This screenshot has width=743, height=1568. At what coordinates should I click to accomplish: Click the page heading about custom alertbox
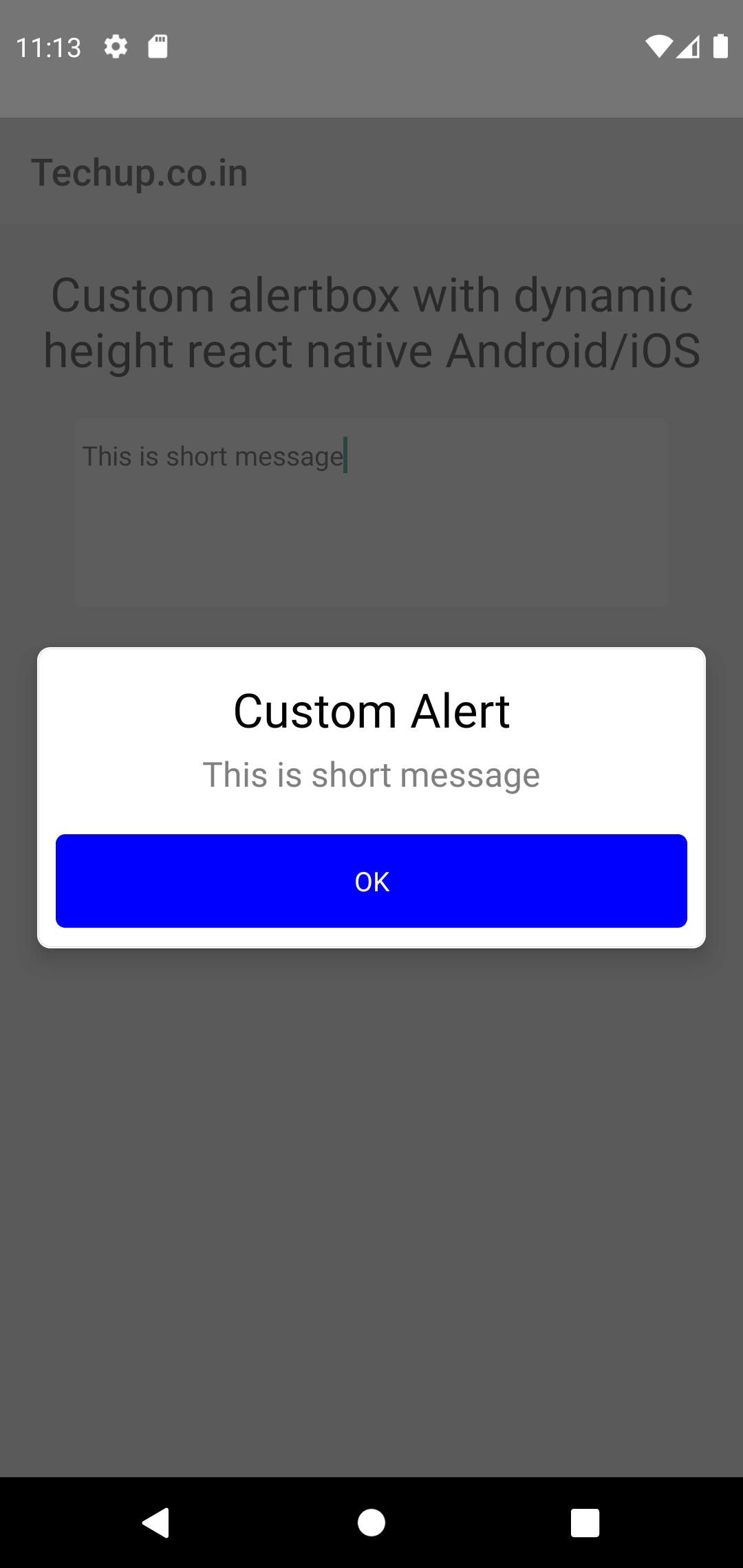(x=371, y=322)
